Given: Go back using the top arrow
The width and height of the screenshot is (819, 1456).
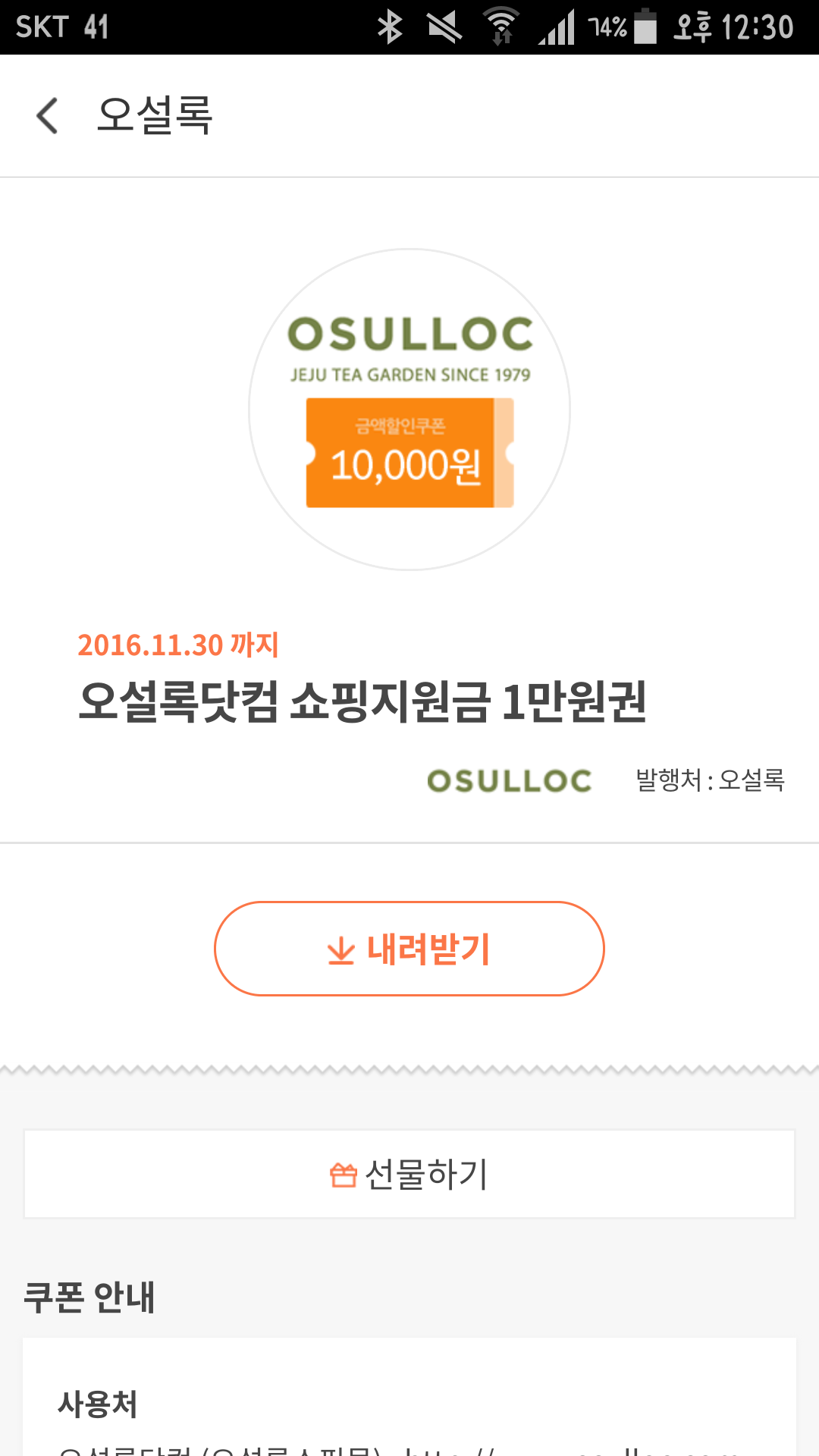Looking at the screenshot, I should click(47, 116).
